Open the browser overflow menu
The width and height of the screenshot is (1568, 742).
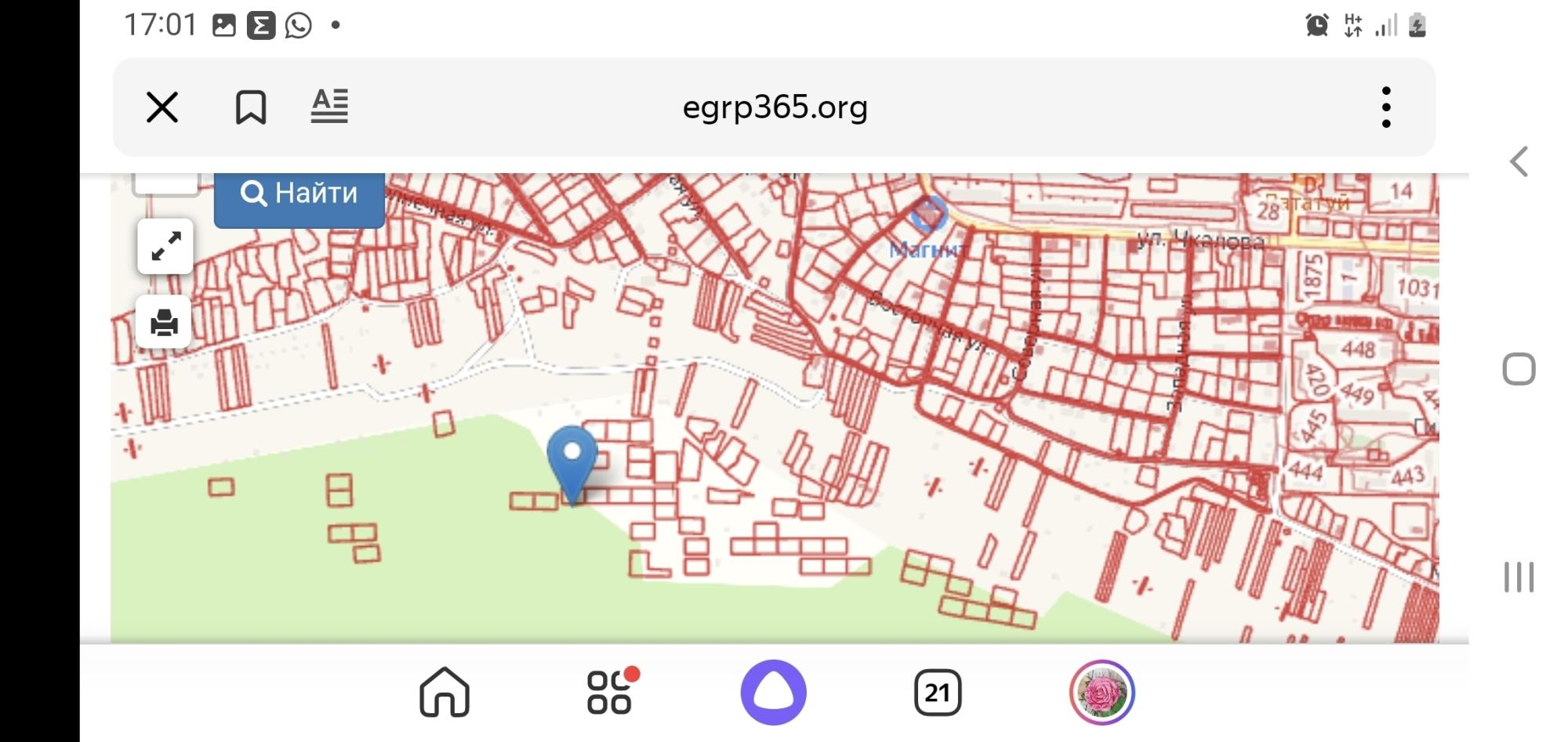[x=1386, y=107]
